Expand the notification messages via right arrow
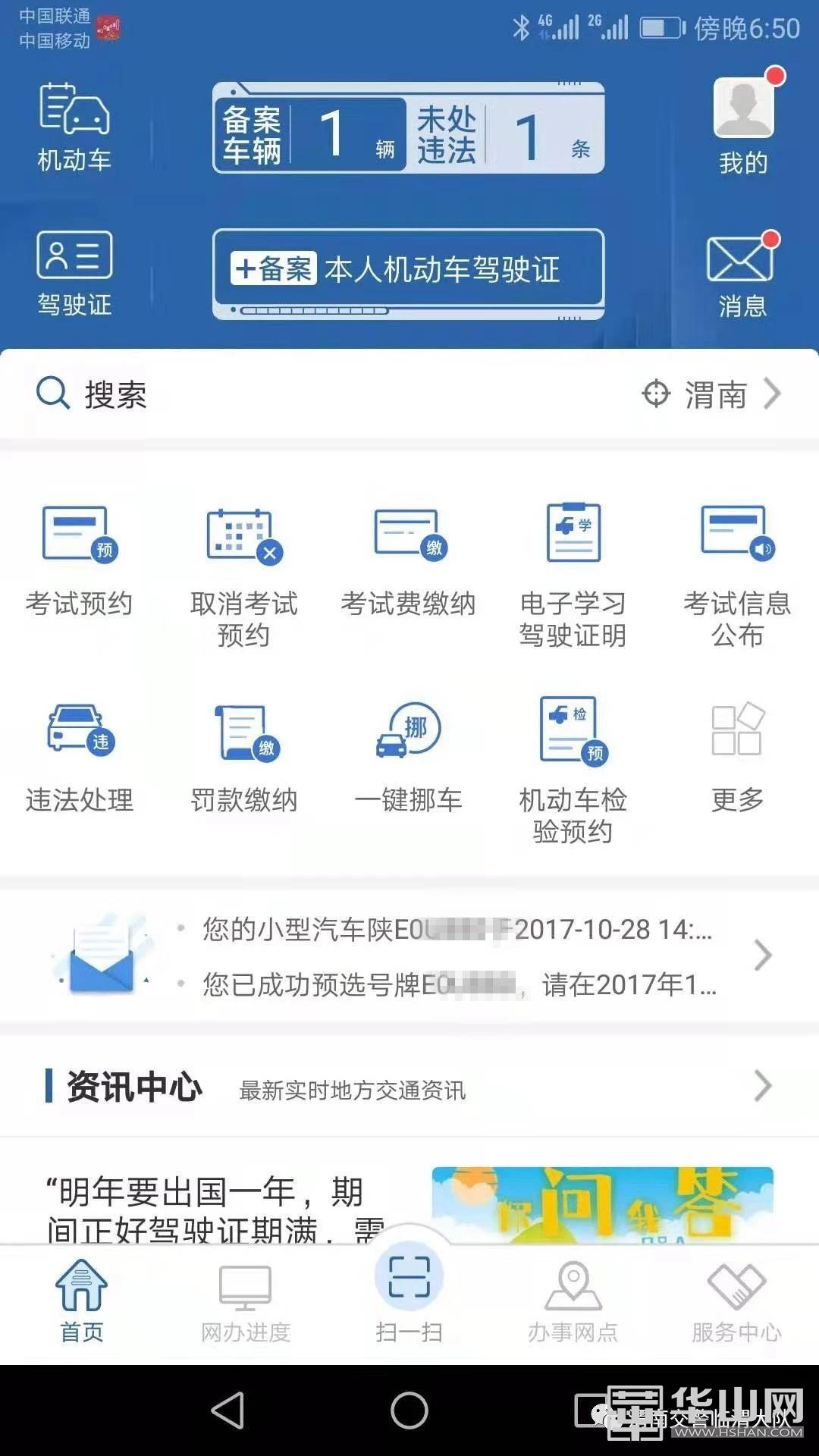The image size is (819, 1456). pos(762,955)
